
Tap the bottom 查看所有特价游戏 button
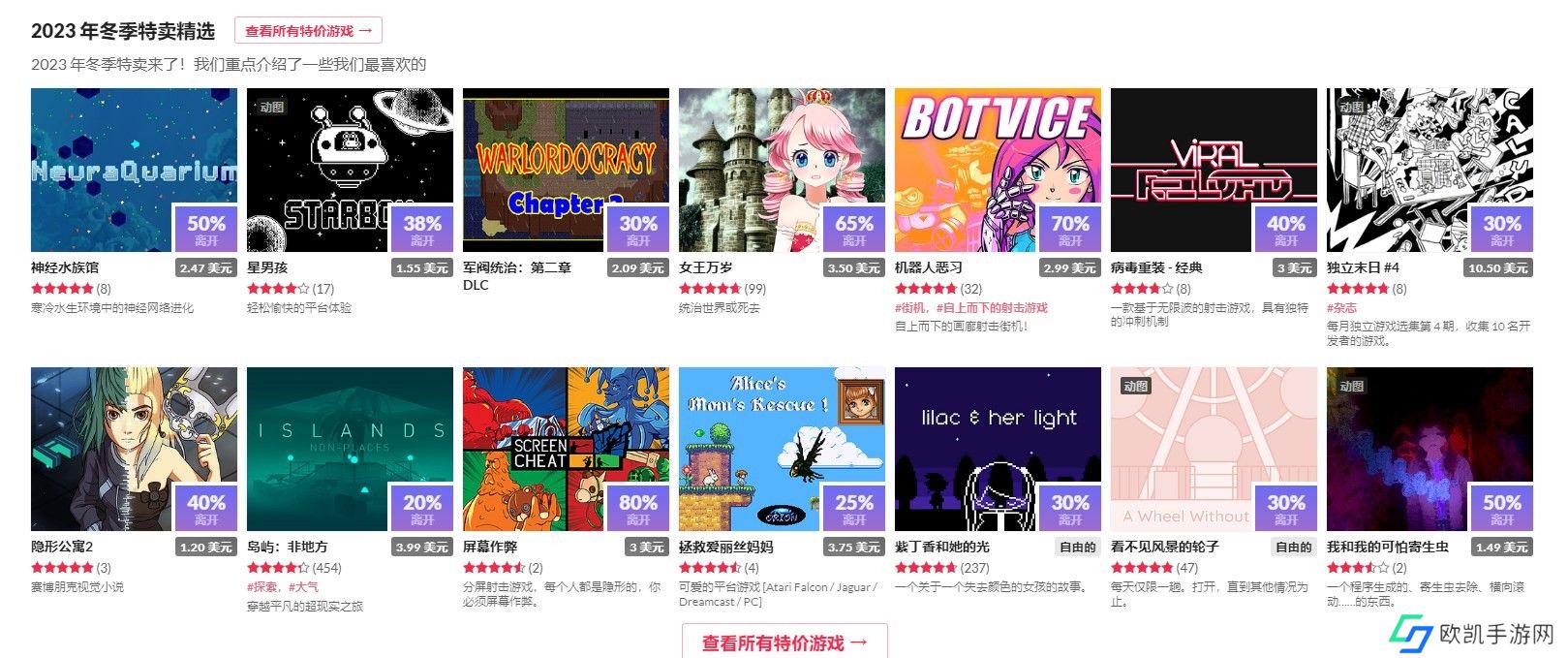784,642
